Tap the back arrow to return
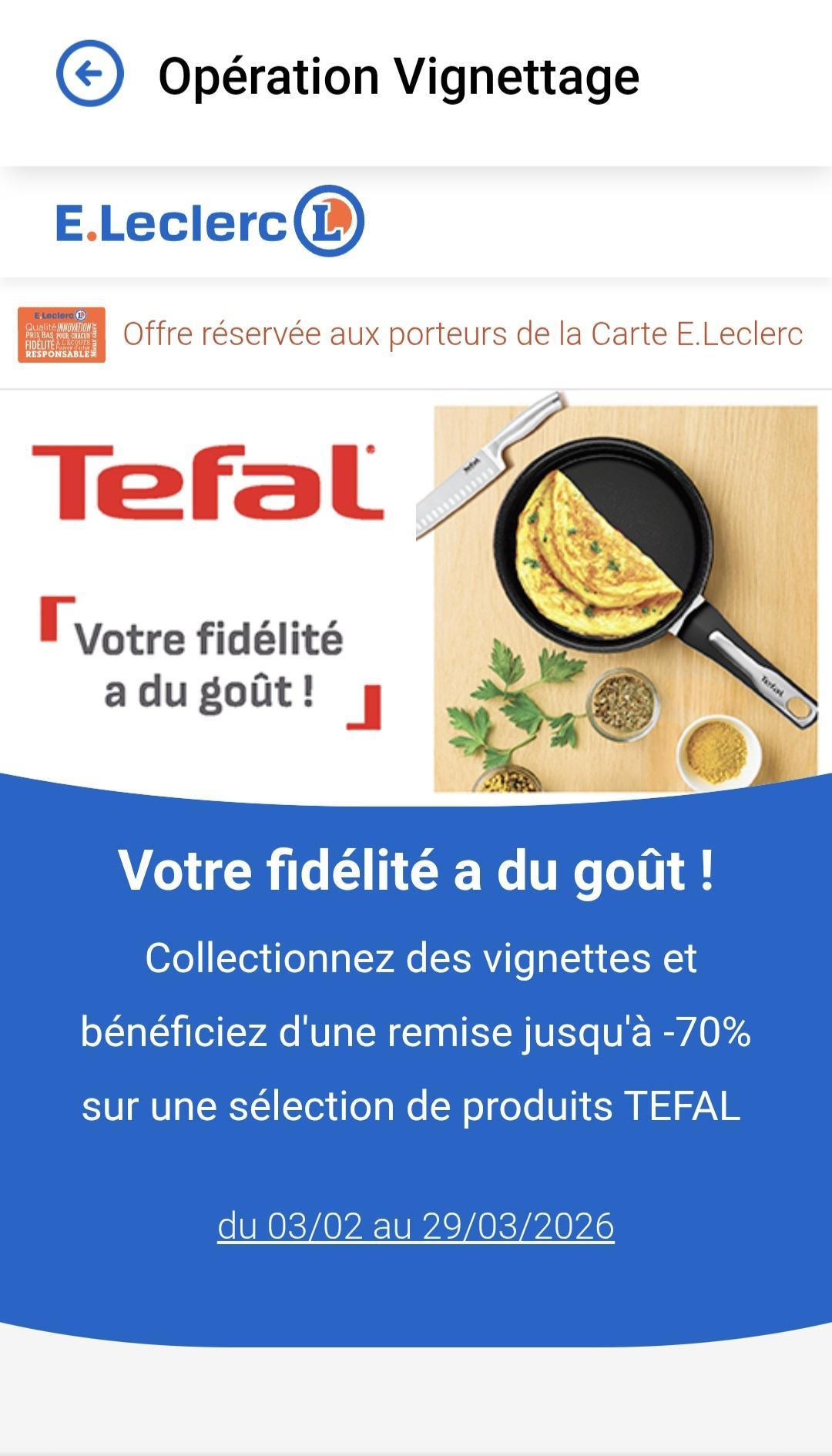 [x=90, y=75]
